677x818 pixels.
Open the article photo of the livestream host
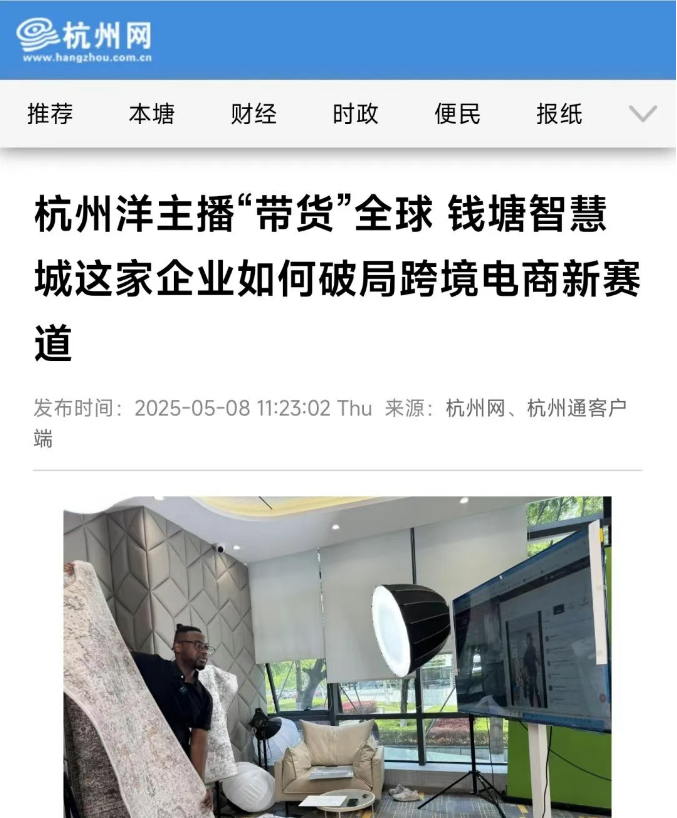pos(337,656)
